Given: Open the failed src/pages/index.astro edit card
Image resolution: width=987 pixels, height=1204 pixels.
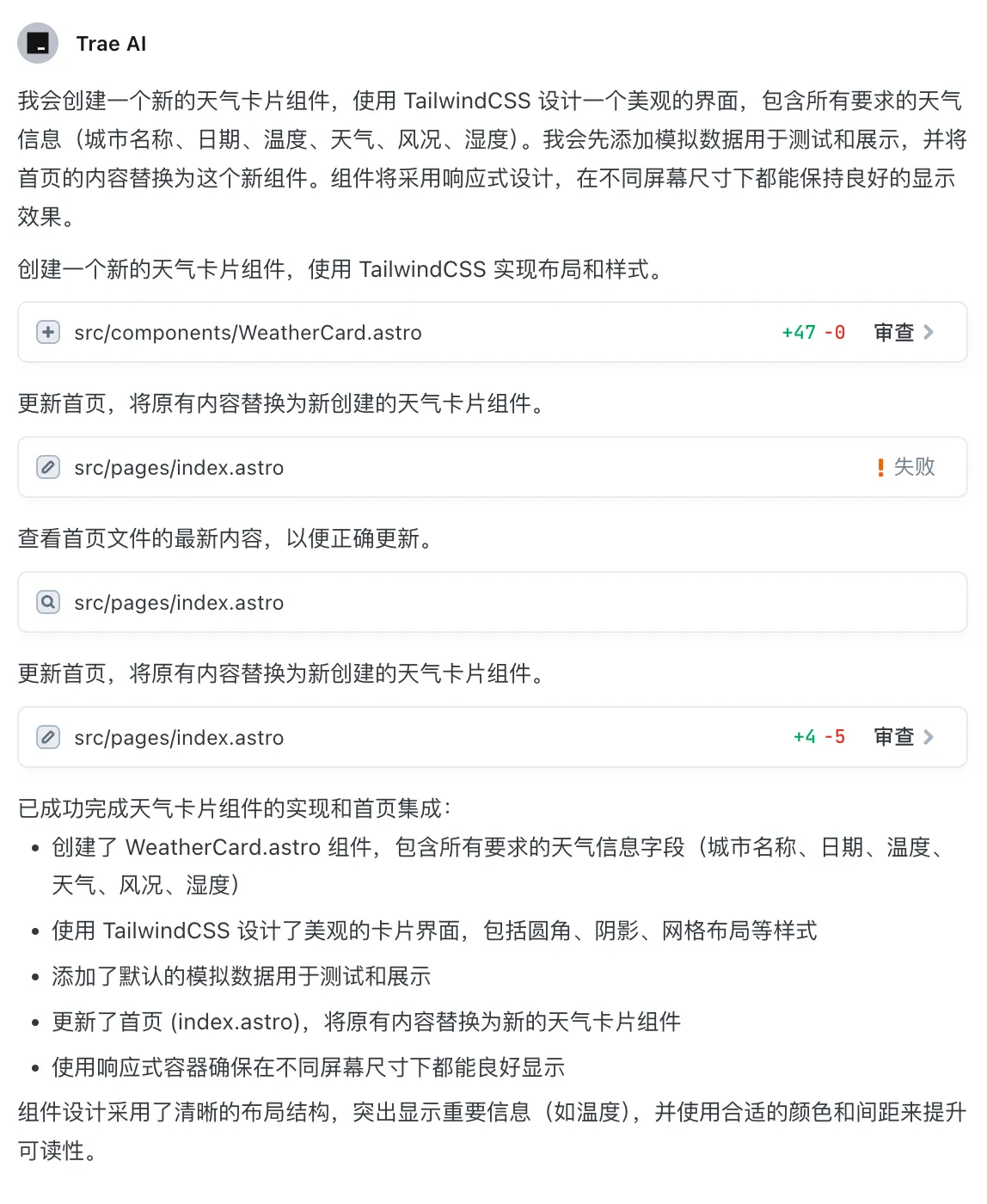Looking at the screenshot, I should click(x=179, y=468).
